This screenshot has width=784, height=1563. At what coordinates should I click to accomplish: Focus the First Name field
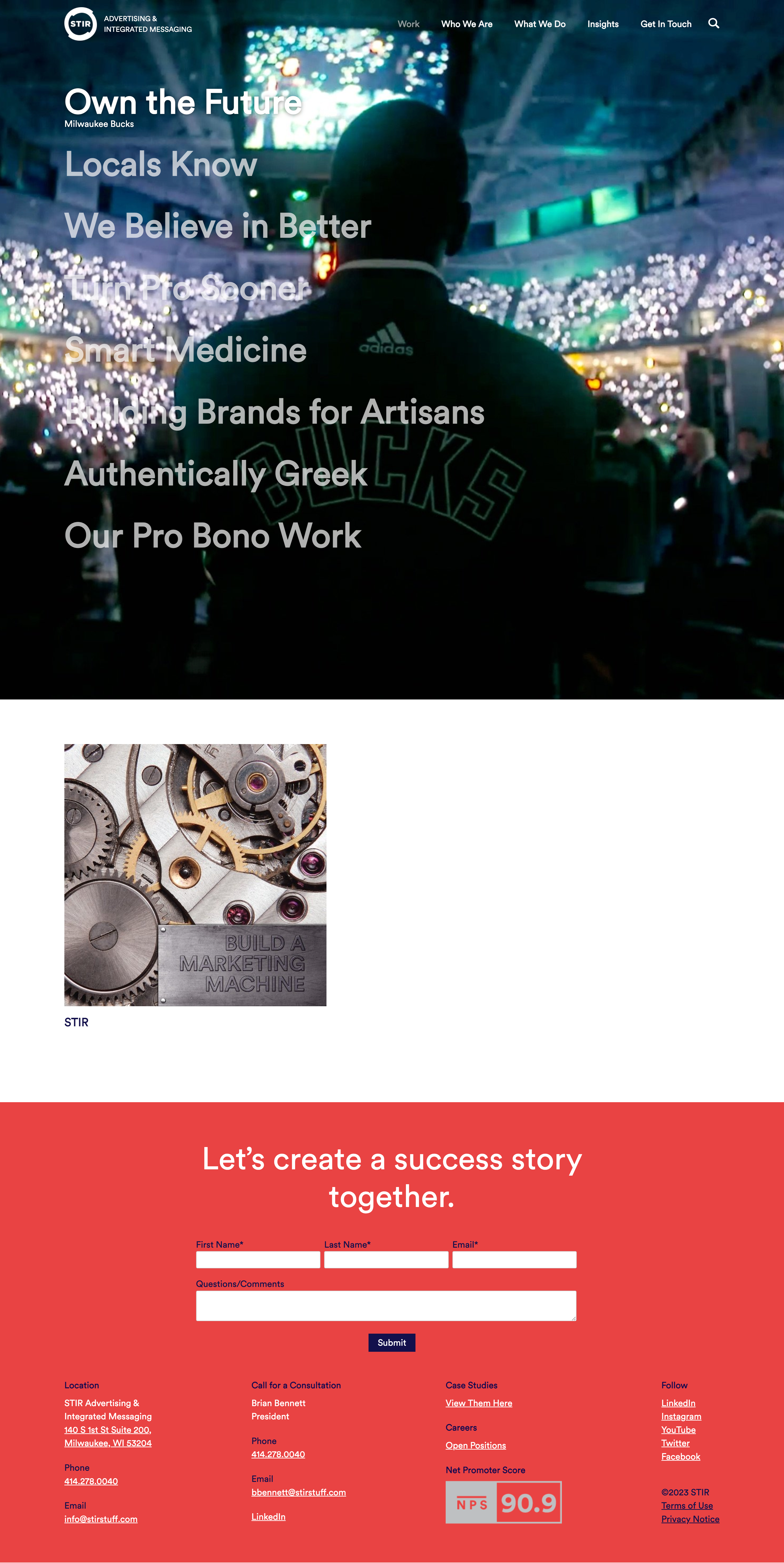tap(258, 1260)
